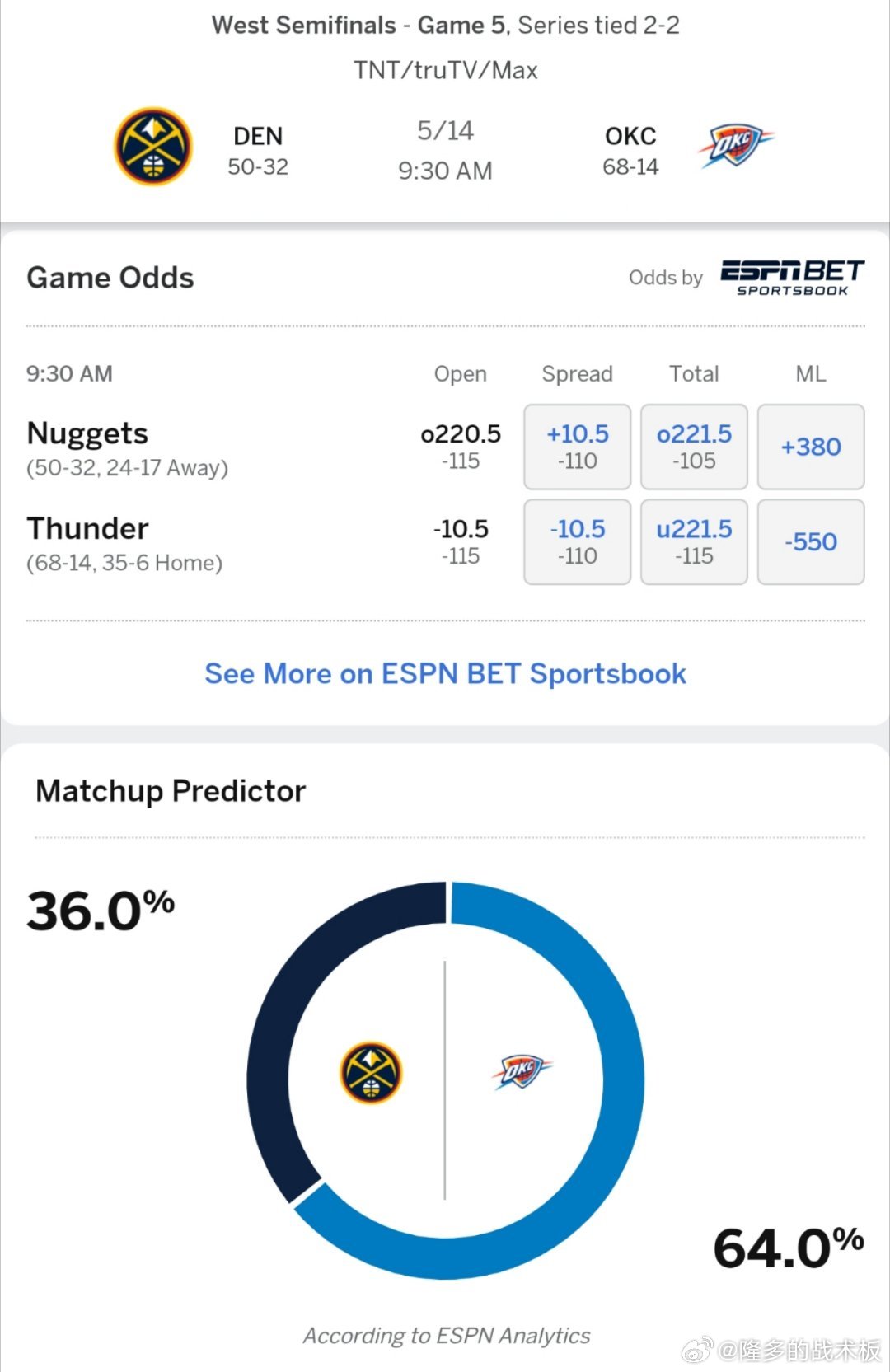The image size is (890, 1372).
Task: Choose the over 221.5 total
Action: [x=694, y=447]
